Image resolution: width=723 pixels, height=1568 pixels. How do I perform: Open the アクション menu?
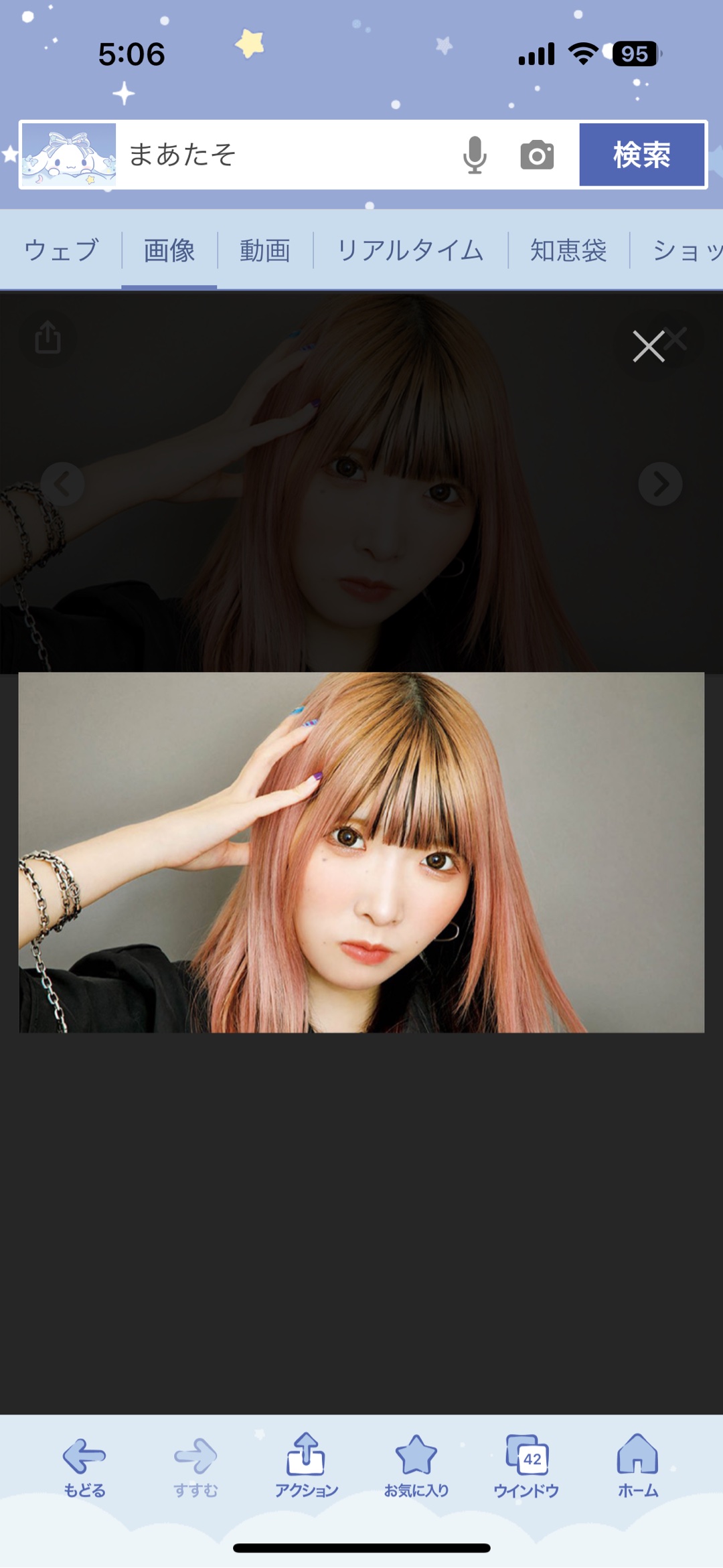click(x=306, y=1466)
